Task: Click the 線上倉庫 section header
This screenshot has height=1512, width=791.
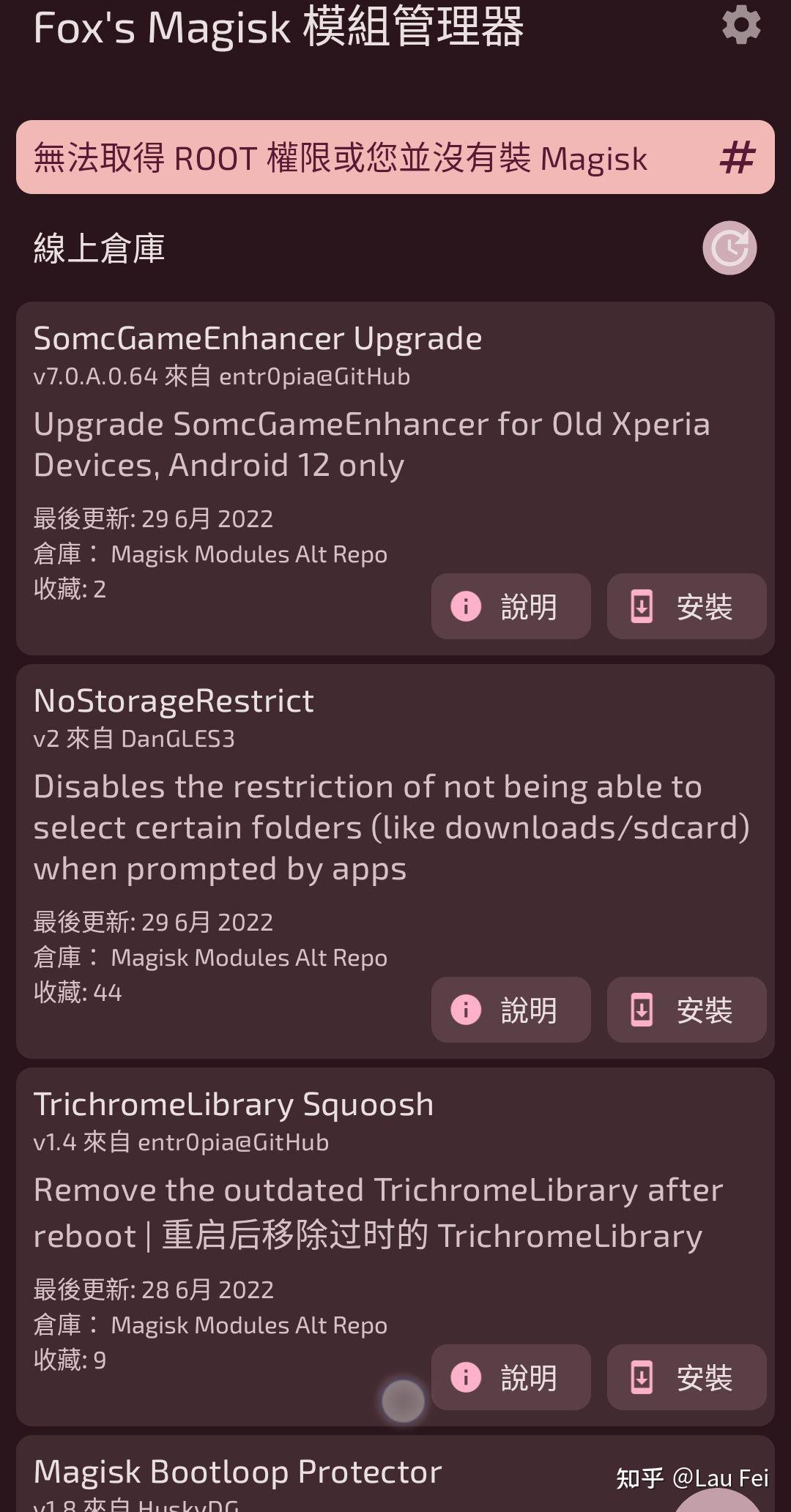Action: [99, 247]
